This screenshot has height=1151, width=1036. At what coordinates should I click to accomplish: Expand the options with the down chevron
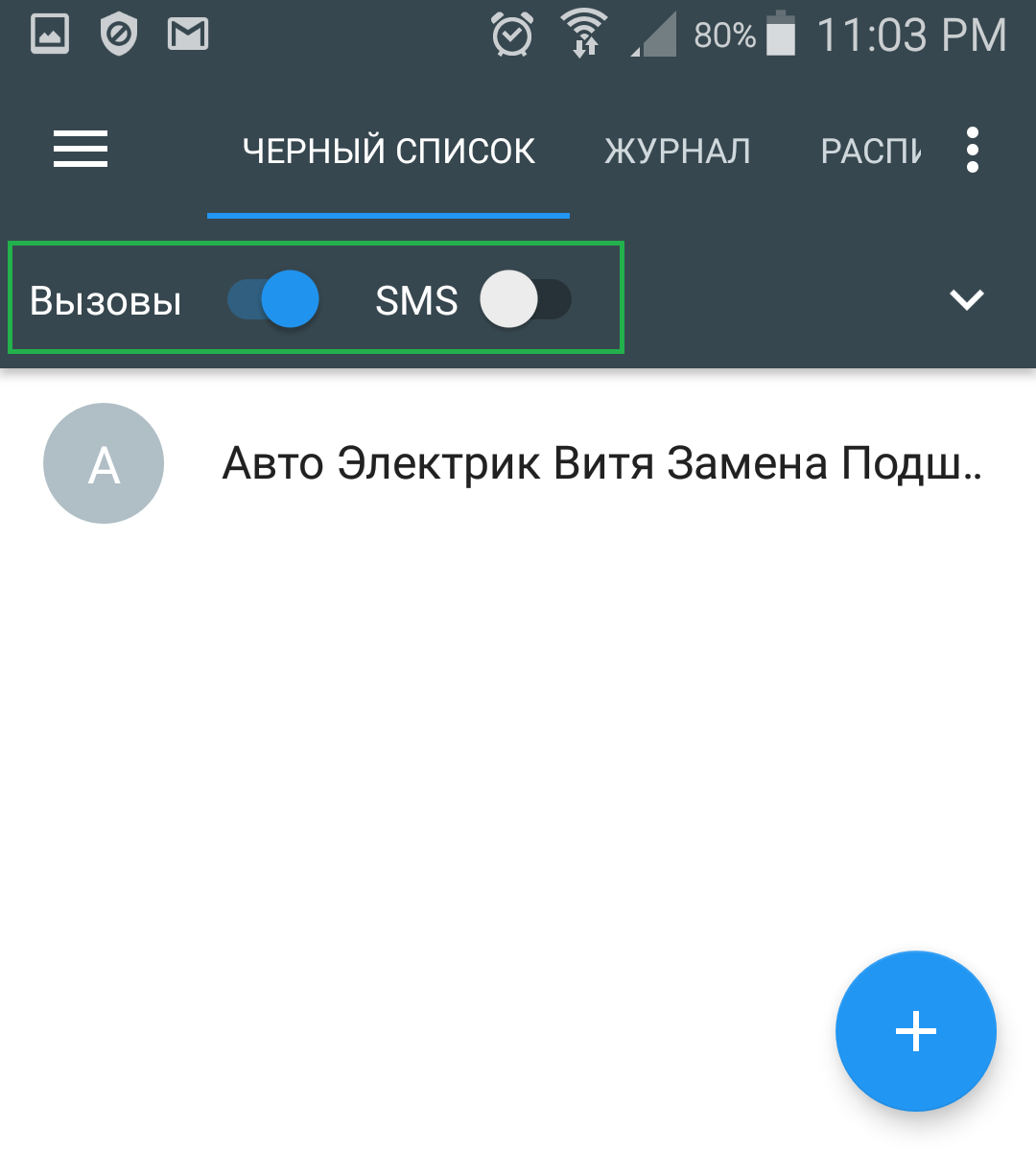[x=966, y=299]
